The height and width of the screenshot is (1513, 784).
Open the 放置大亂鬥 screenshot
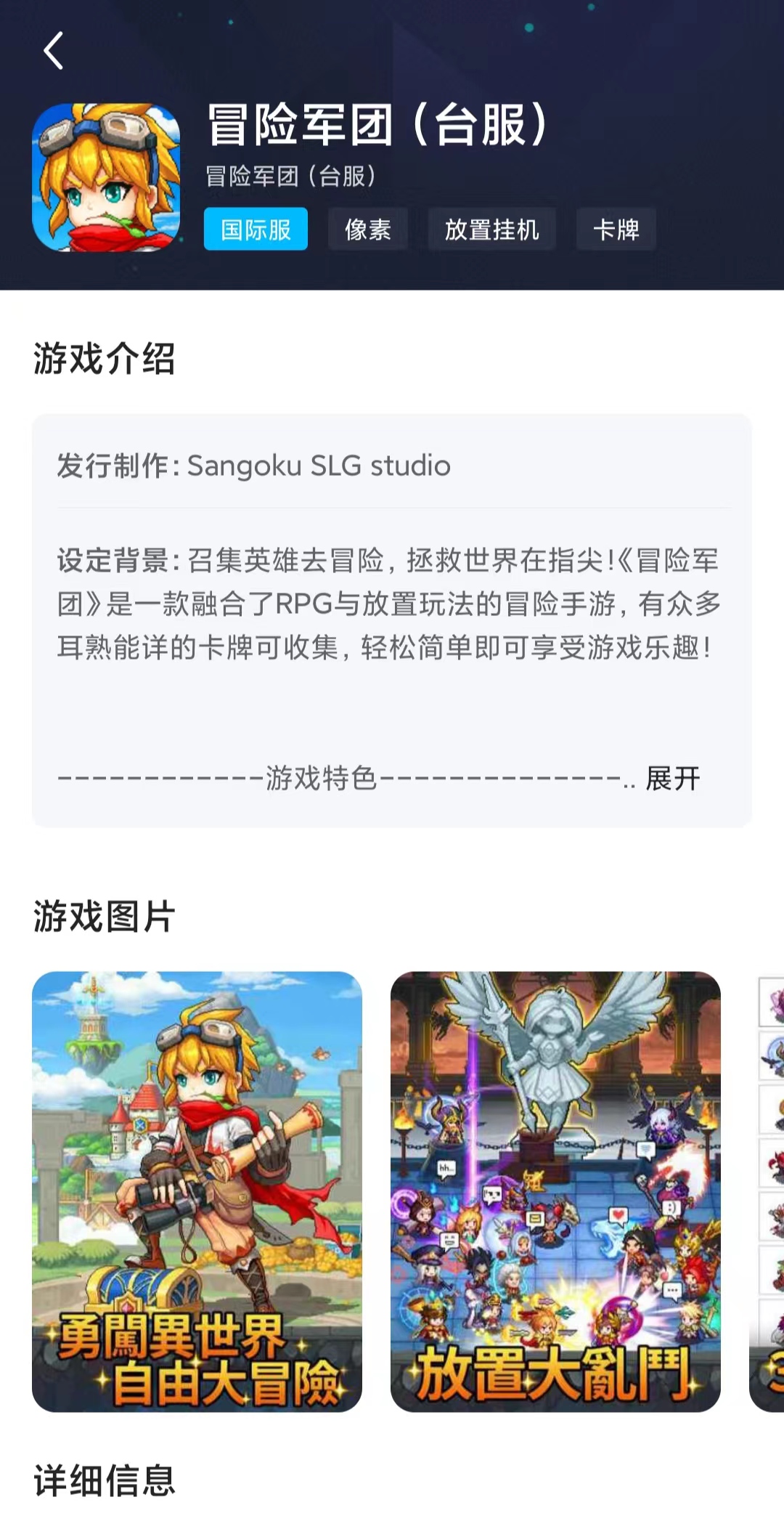[555, 1191]
